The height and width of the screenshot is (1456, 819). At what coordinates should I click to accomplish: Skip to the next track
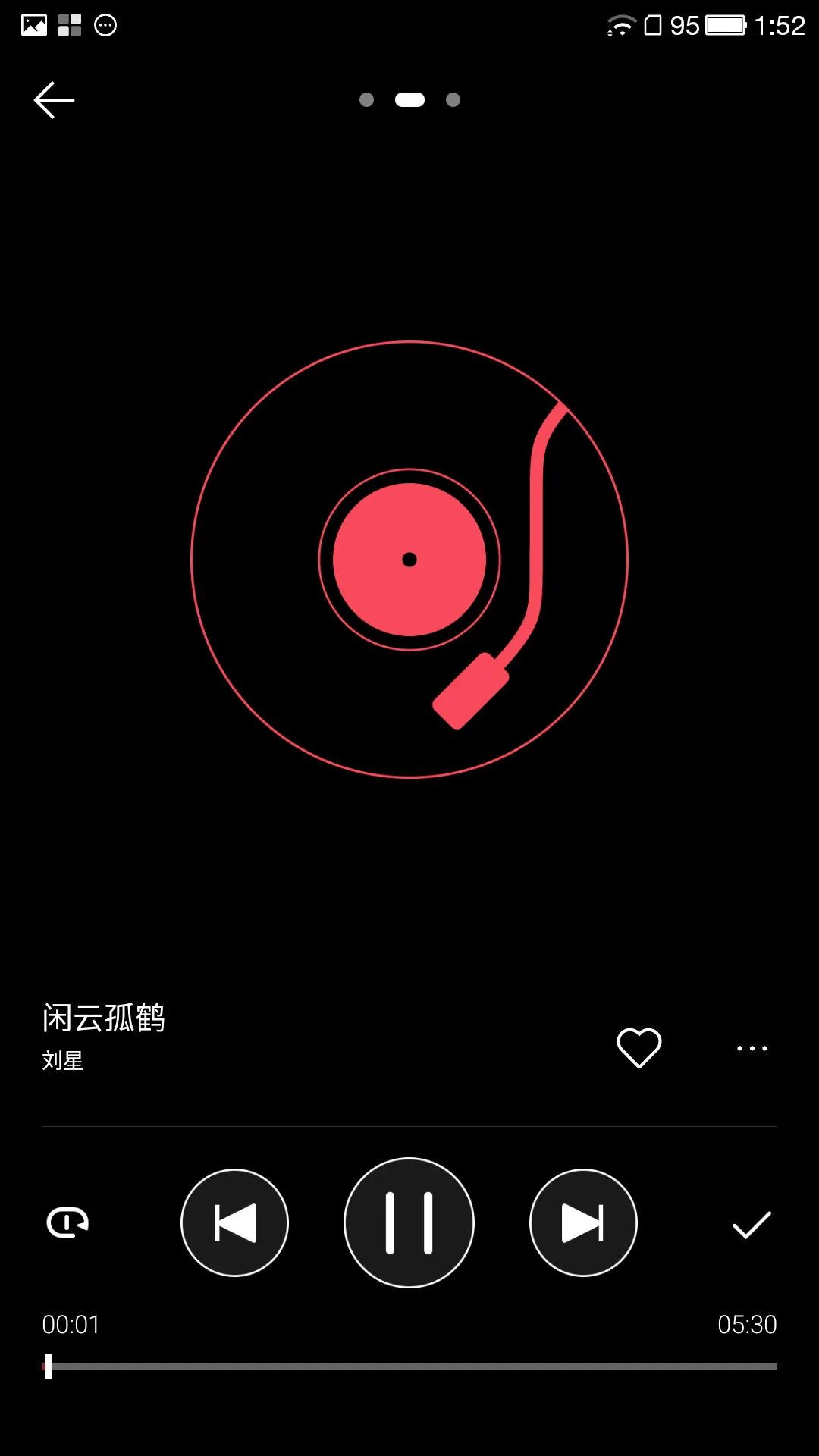click(x=583, y=1222)
